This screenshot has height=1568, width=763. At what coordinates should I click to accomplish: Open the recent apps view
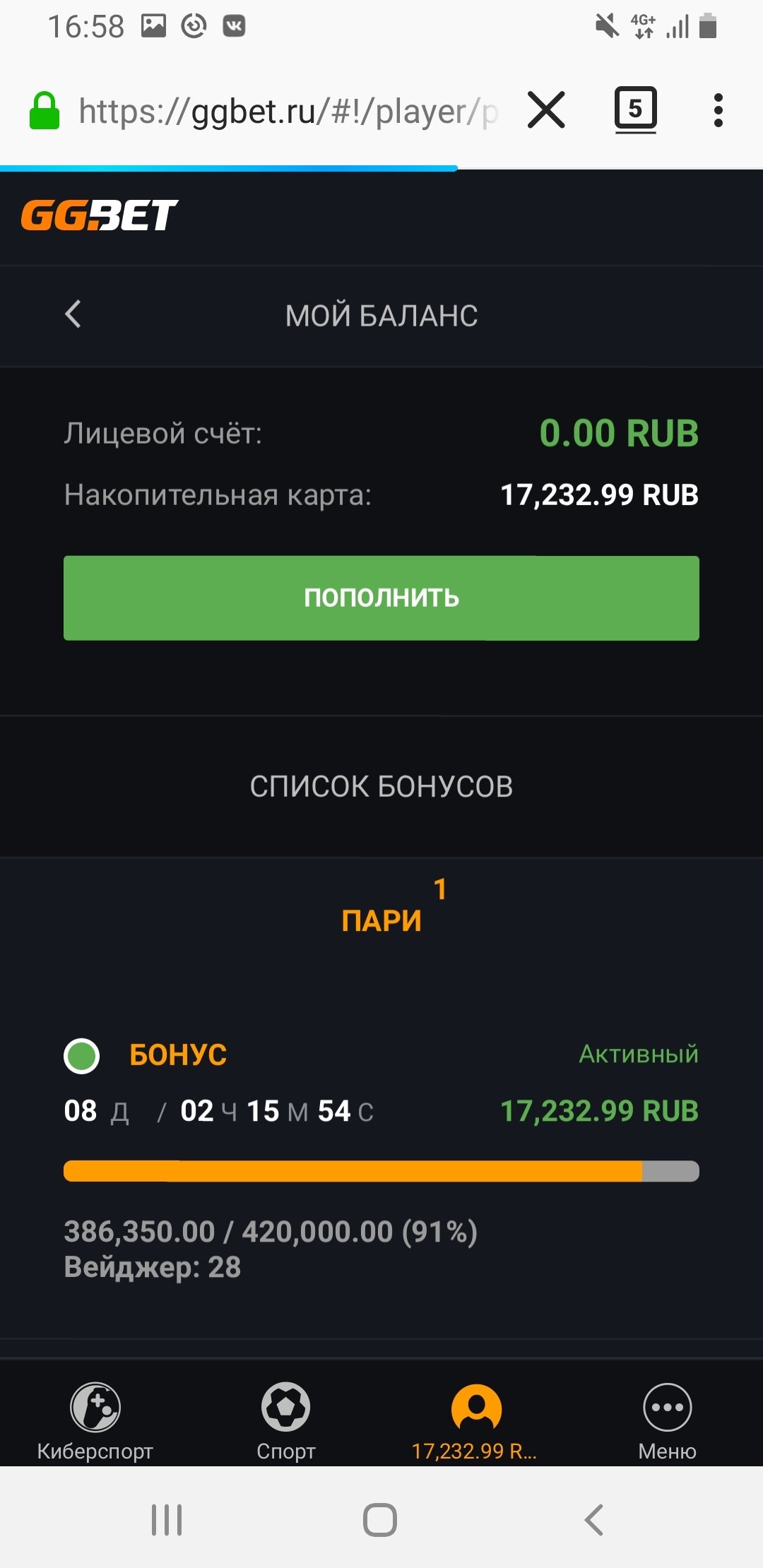167,1519
